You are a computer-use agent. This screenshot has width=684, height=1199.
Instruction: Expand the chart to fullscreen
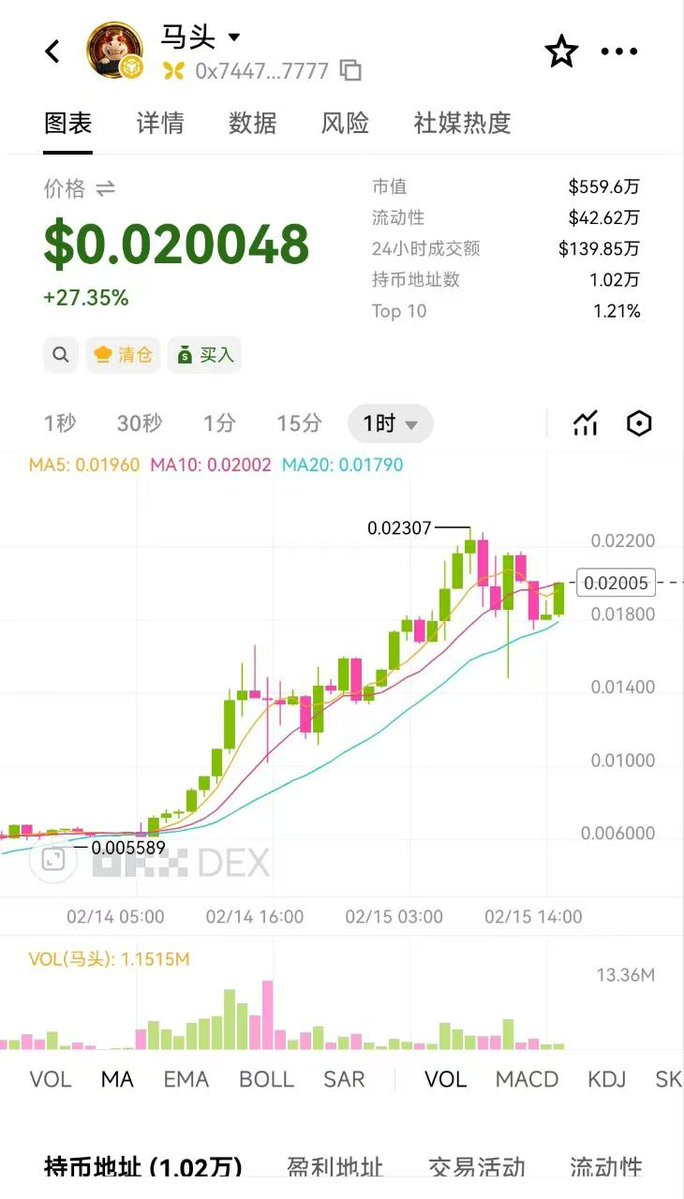tap(53, 860)
